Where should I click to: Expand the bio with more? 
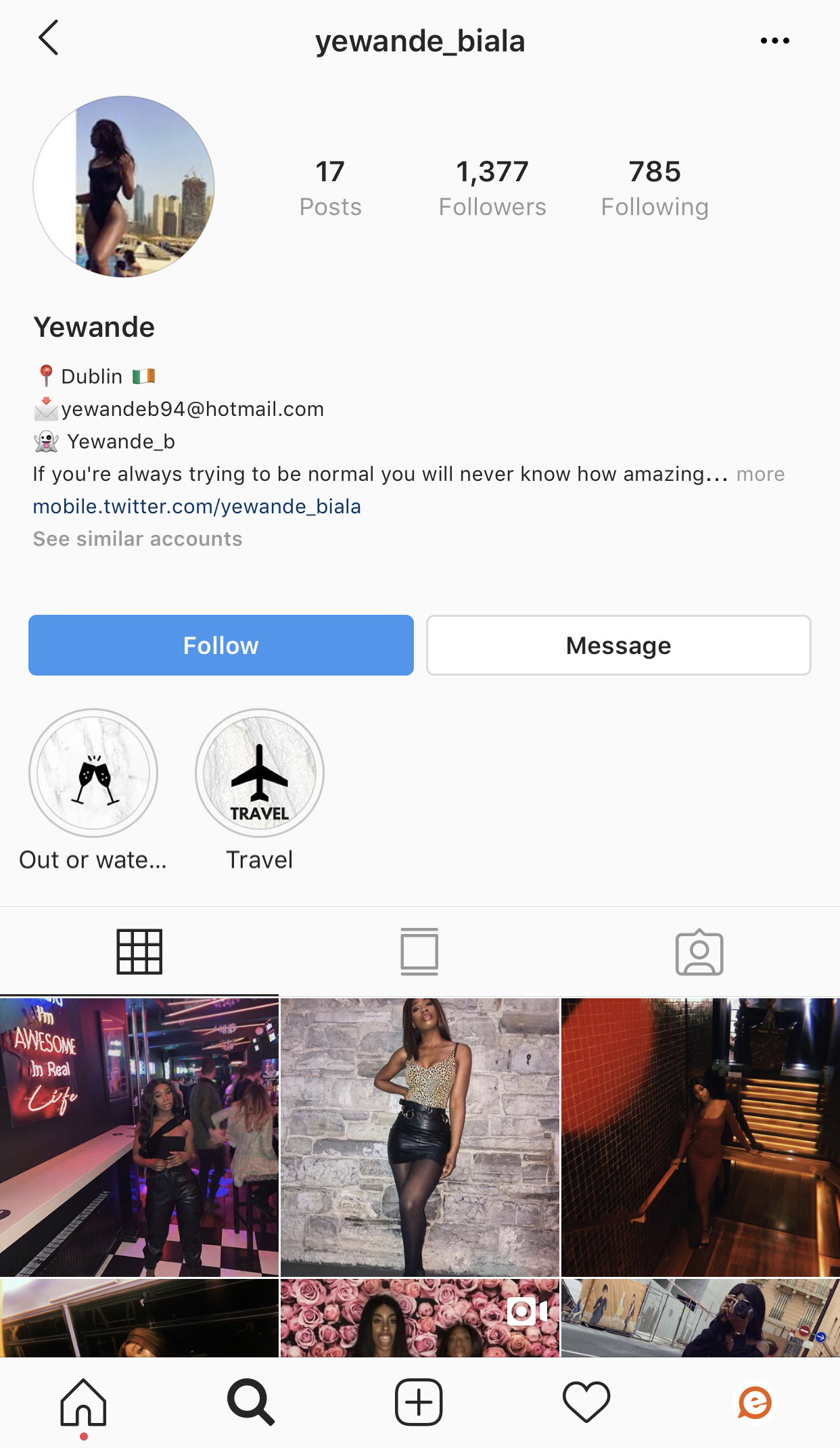[x=760, y=474]
